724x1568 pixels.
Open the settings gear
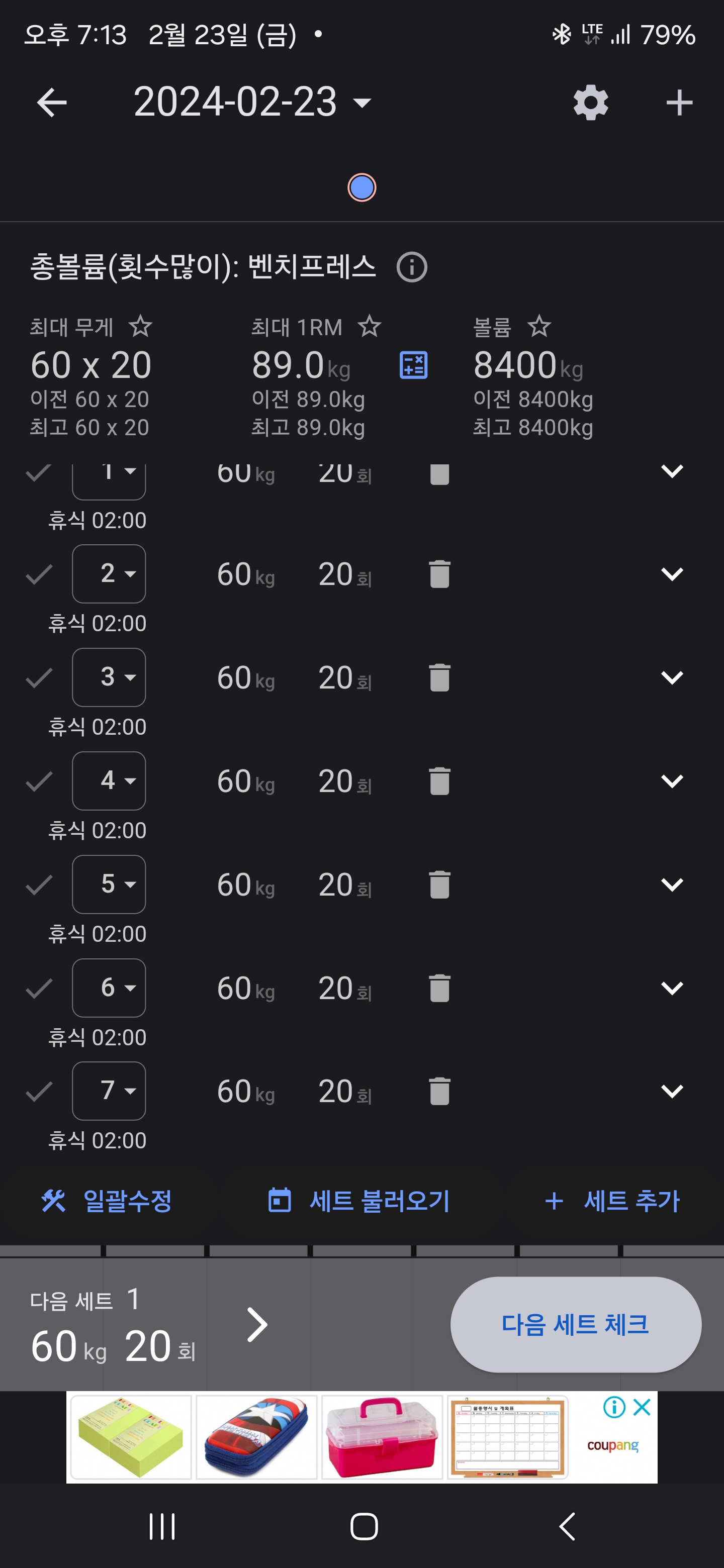(x=591, y=102)
